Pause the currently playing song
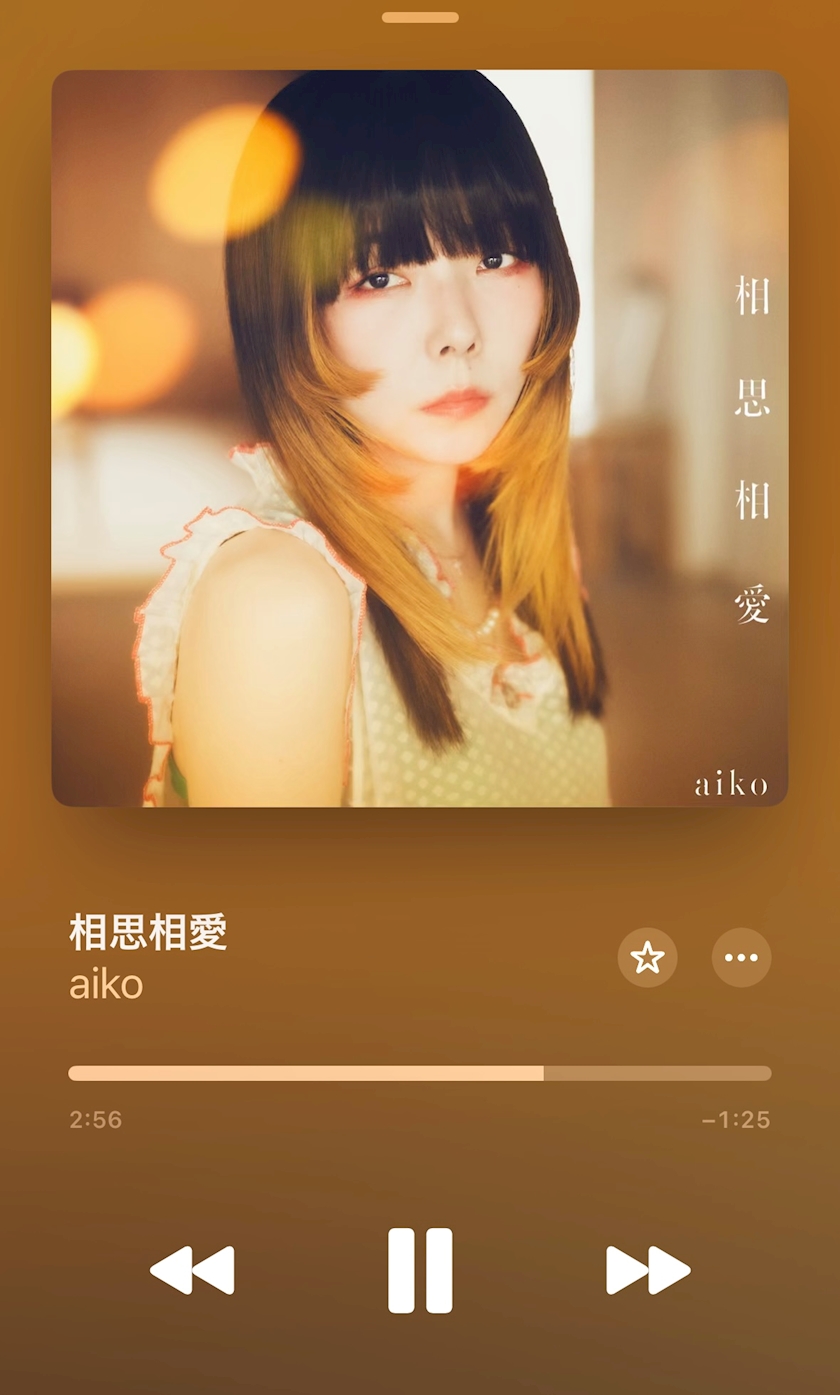The image size is (840, 1395). pos(420,1270)
